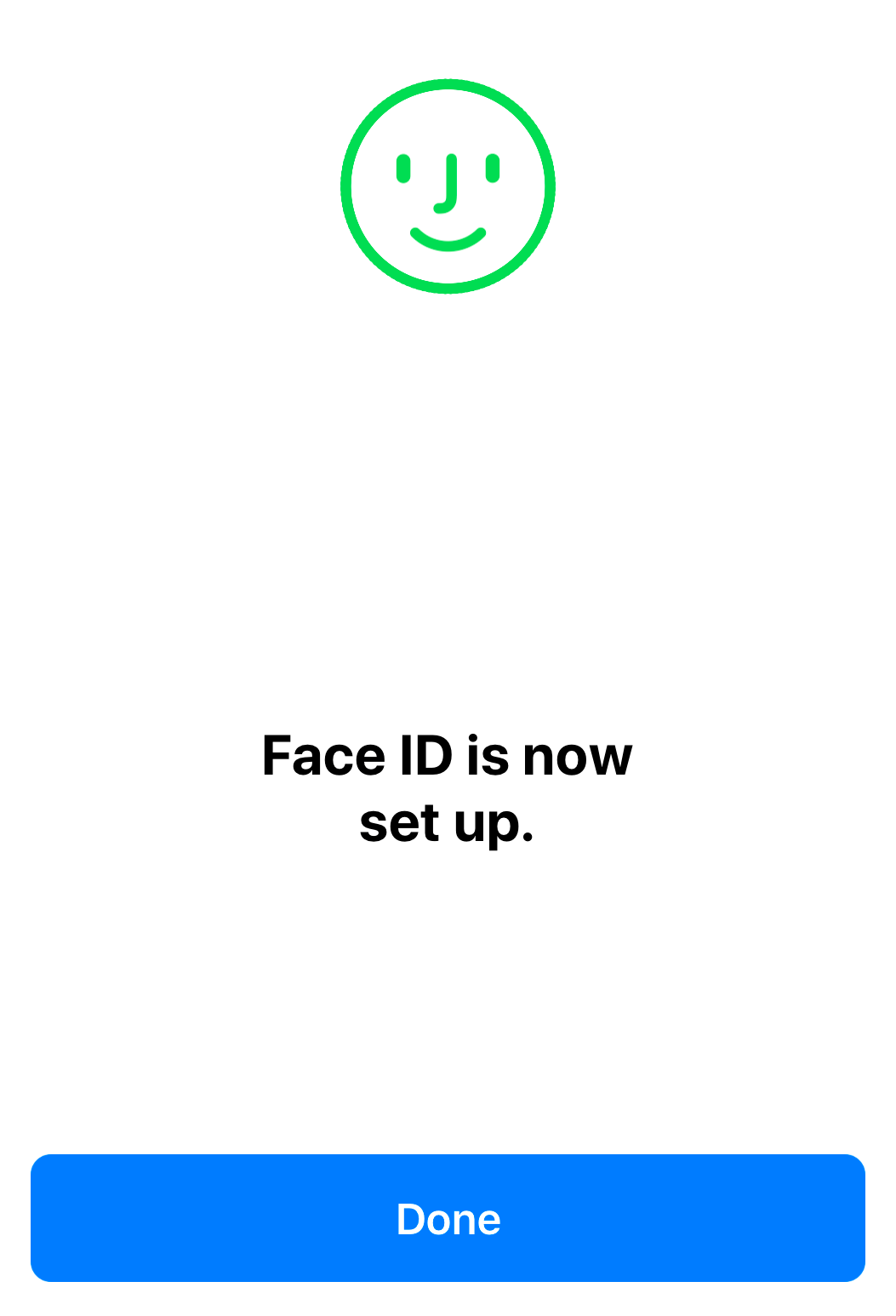
Task: Click the right eye of the face icon
Action: (x=494, y=167)
